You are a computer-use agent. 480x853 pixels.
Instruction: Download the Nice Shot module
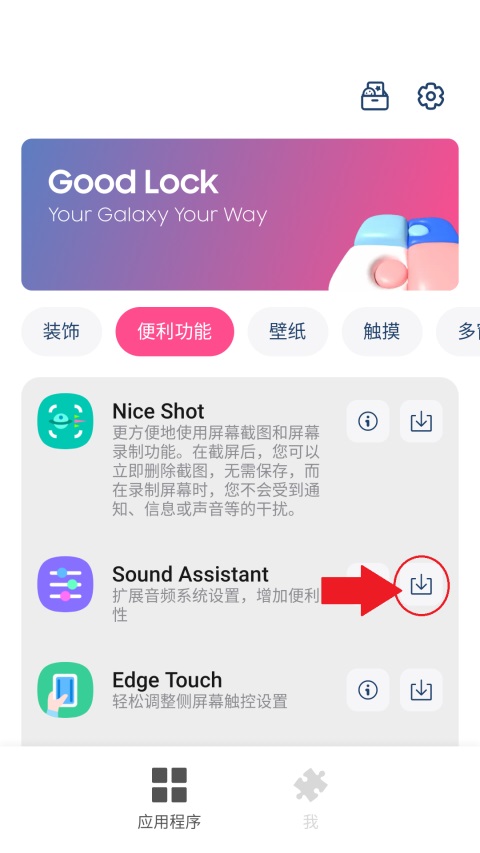point(421,421)
